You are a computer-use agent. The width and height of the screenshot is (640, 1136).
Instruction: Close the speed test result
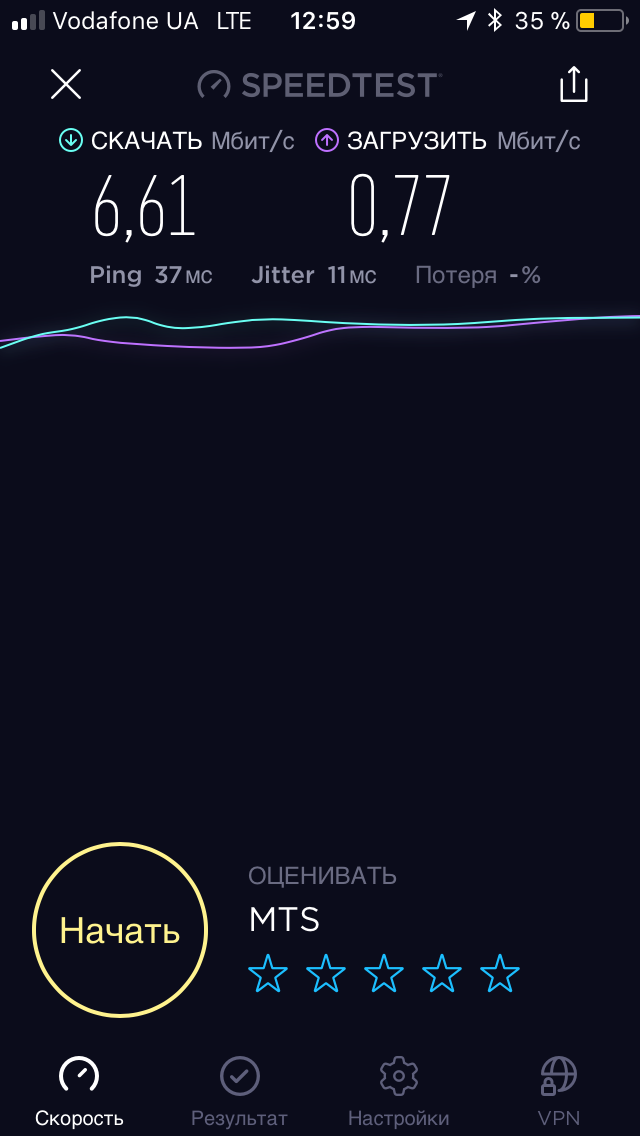click(66, 84)
